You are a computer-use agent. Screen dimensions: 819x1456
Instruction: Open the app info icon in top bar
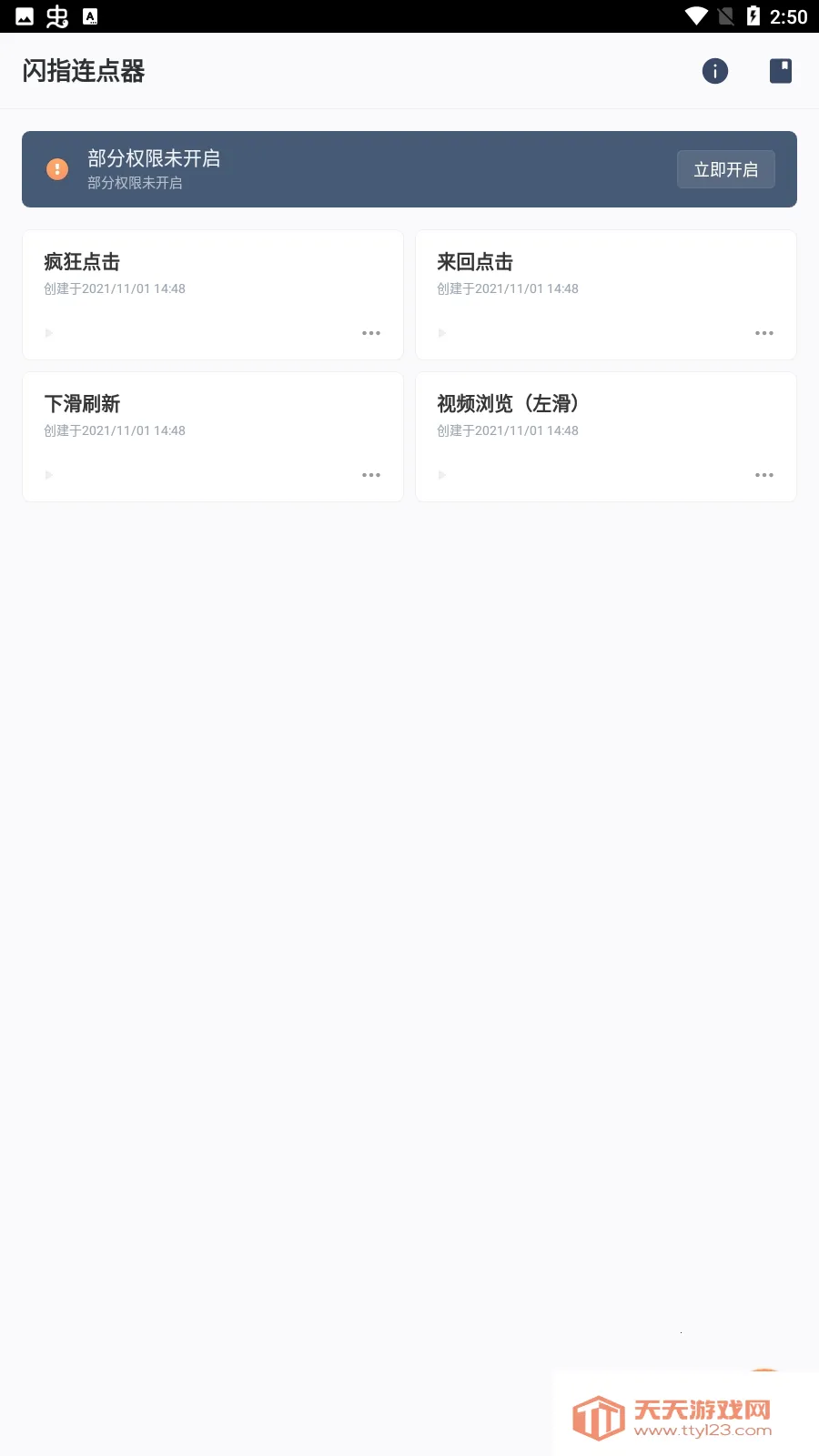tap(715, 70)
